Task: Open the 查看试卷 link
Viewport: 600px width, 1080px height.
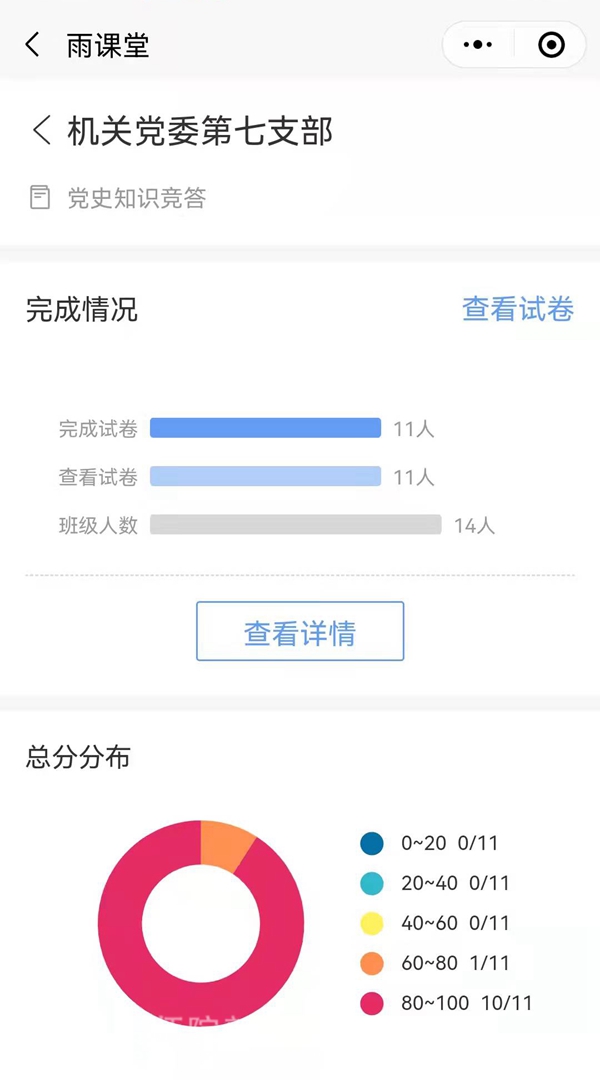Action: pyautogui.click(x=517, y=309)
